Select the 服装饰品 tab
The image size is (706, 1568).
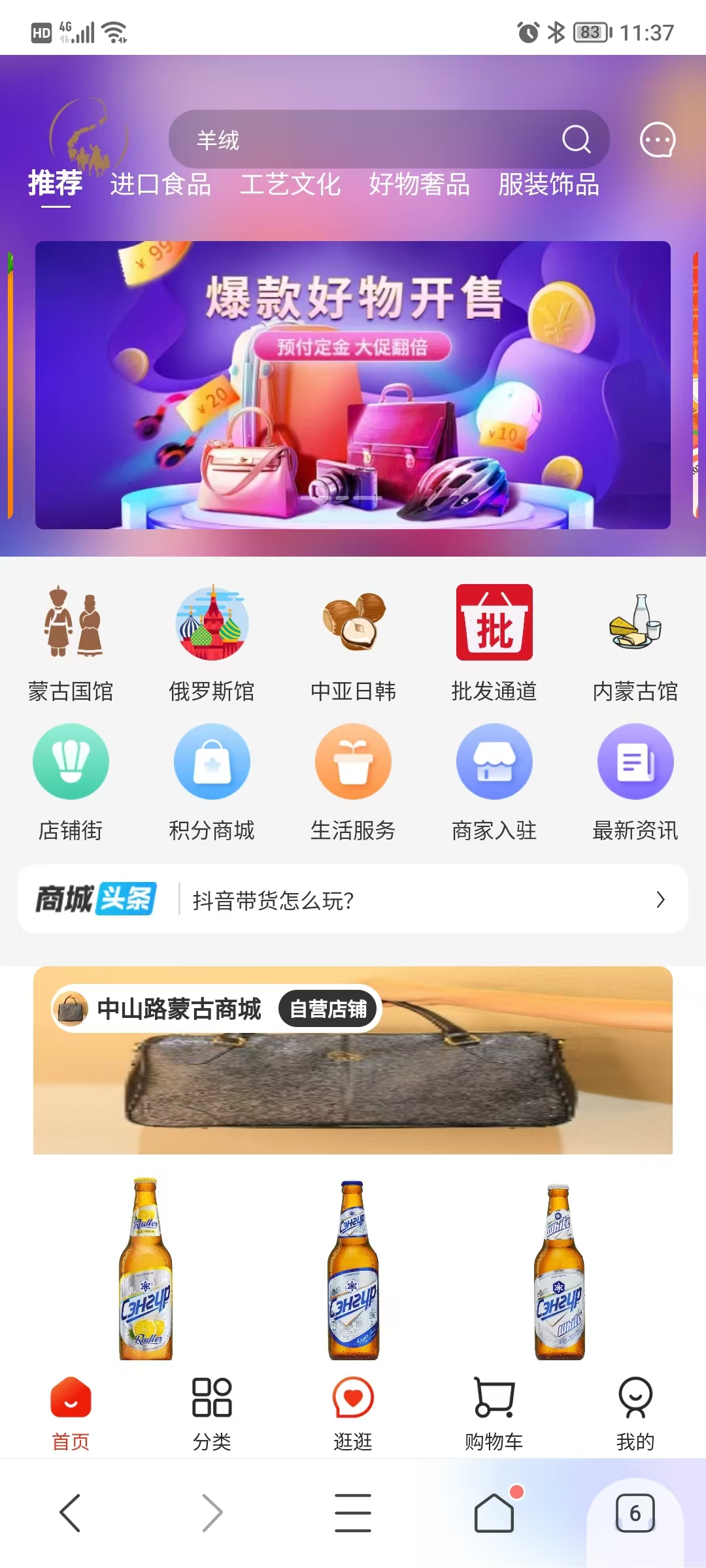click(x=548, y=185)
